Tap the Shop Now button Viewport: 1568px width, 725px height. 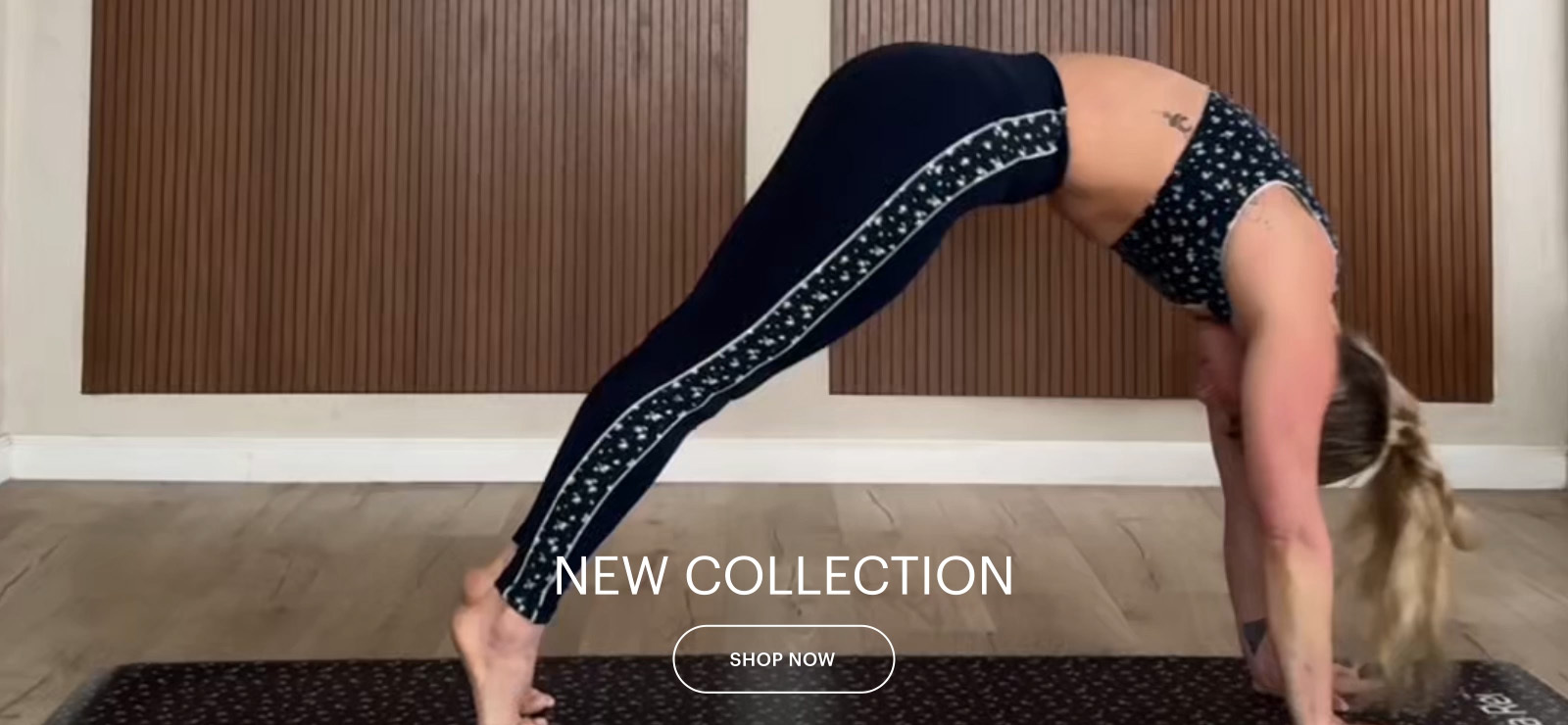783,659
